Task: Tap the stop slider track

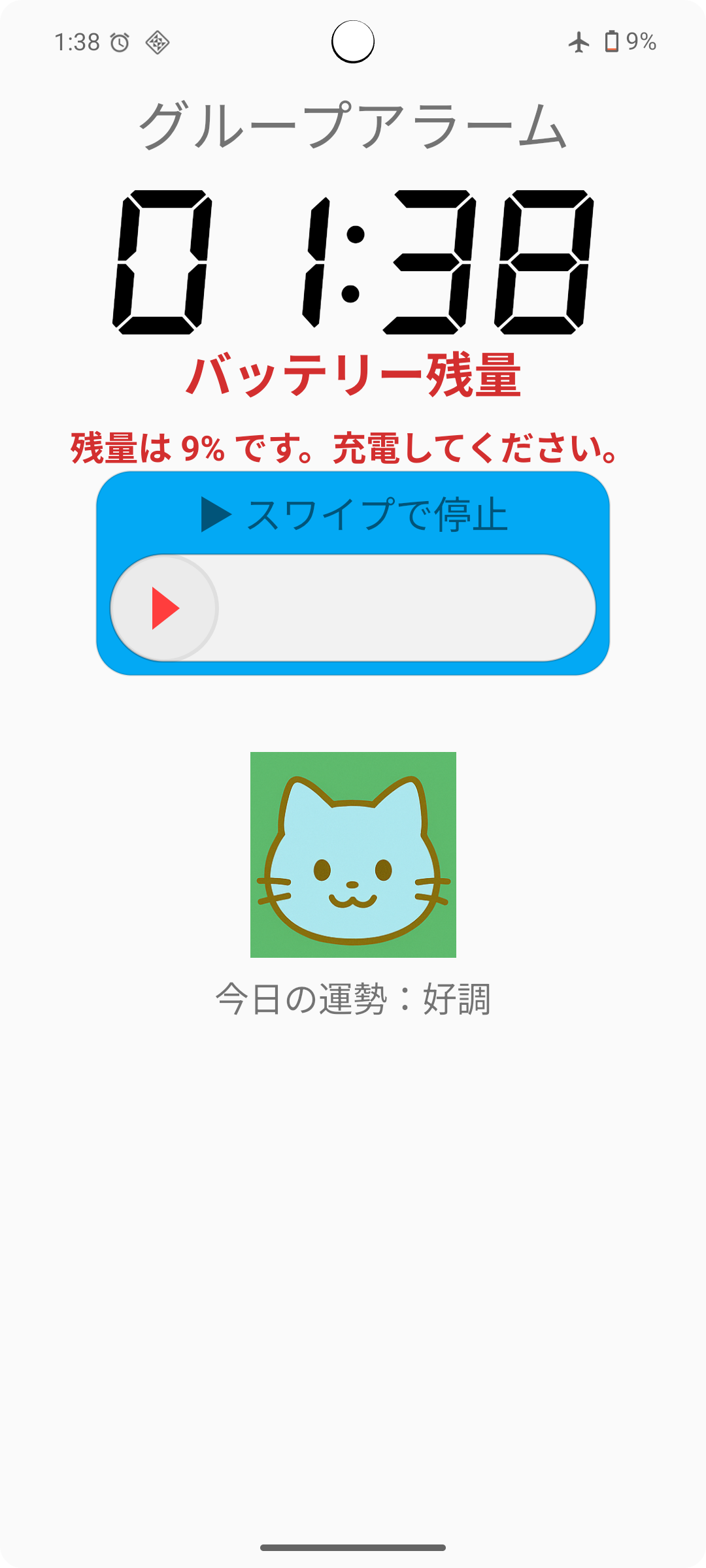Action: pos(392,608)
